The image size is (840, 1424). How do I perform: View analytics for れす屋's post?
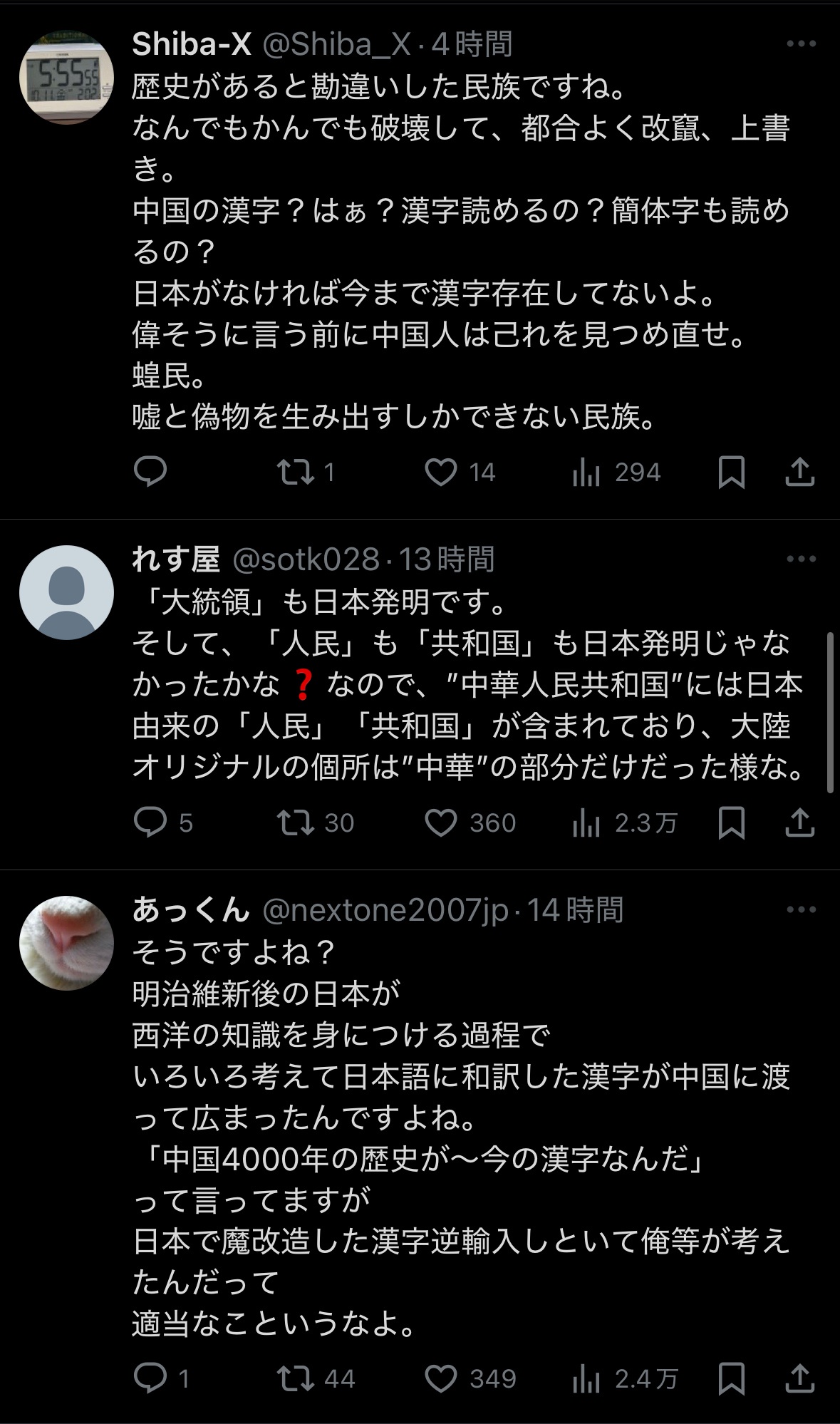586,822
